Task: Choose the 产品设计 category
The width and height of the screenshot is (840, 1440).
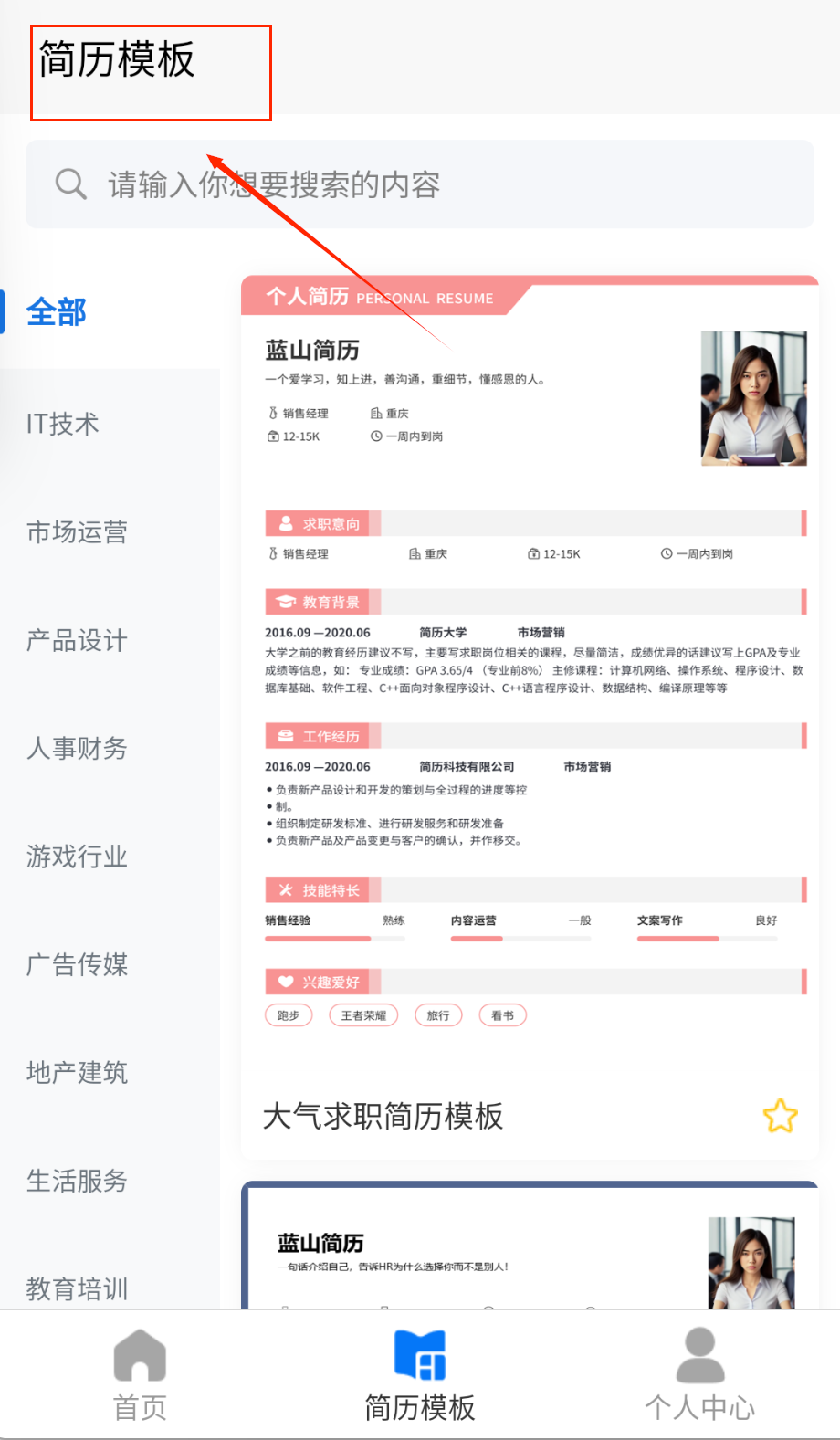Action: point(77,640)
